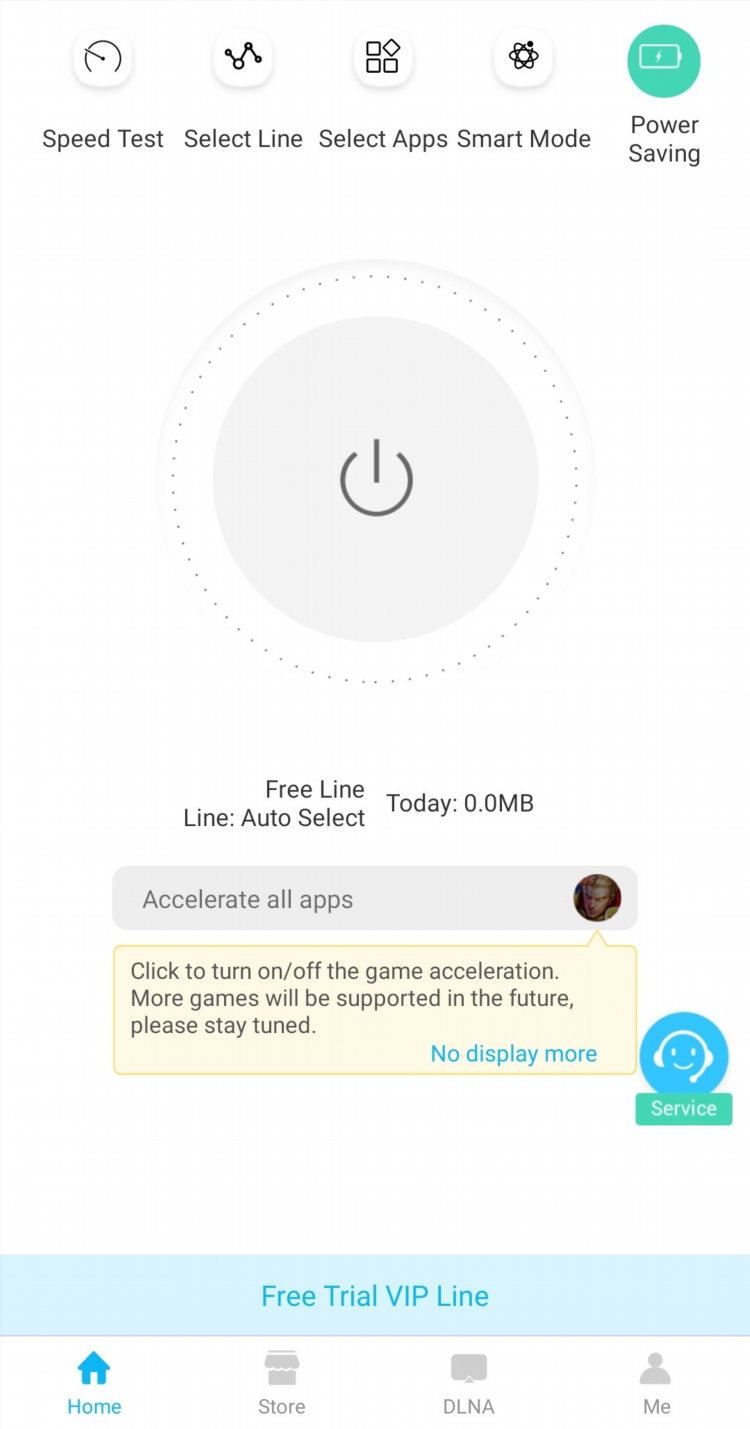
Task: Start the Free Trial VIP Line
Action: pyautogui.click(x=375, y=1295)
